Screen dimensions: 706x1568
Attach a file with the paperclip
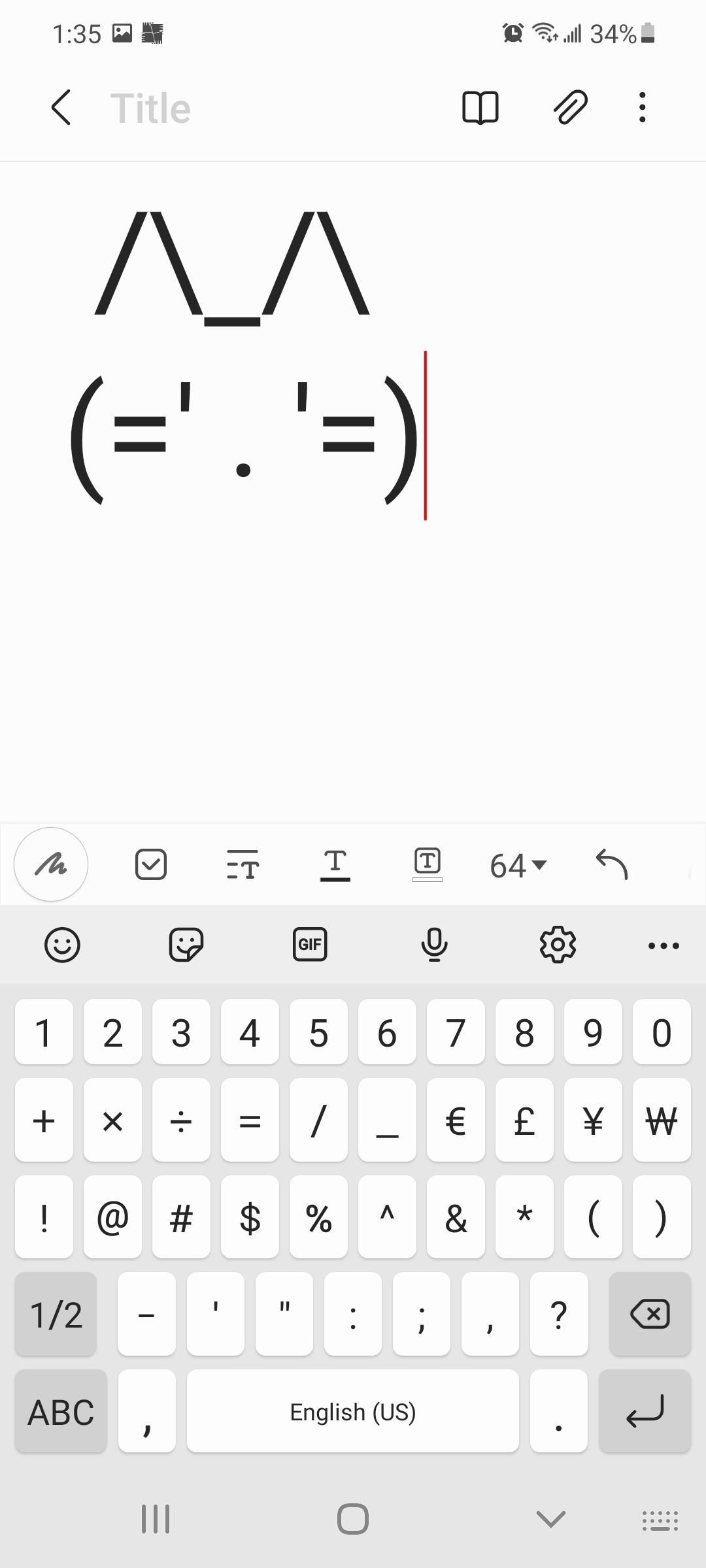coord(571,107)
